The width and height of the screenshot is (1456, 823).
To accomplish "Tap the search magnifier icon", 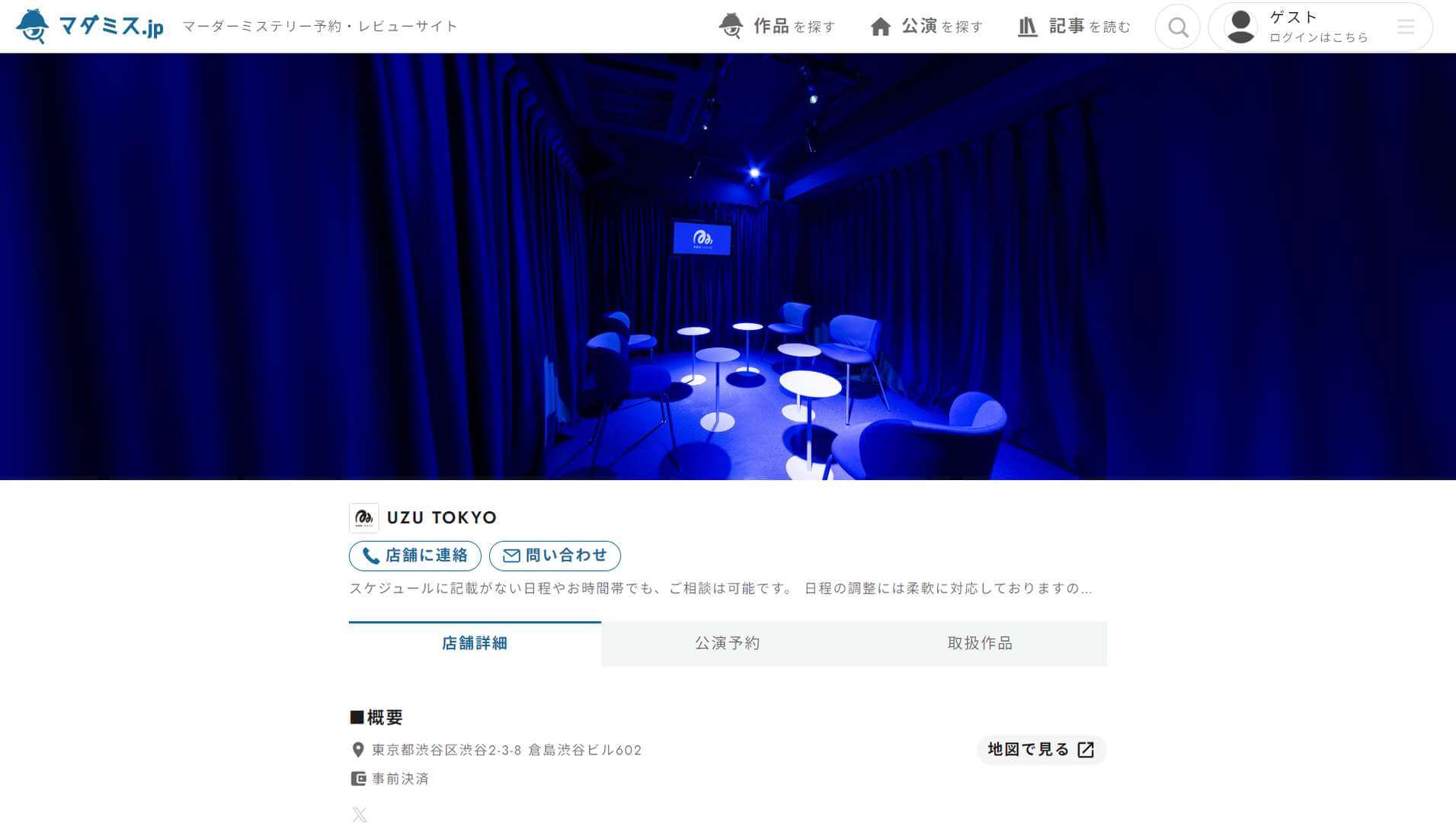I will (x=1178, y=27).
